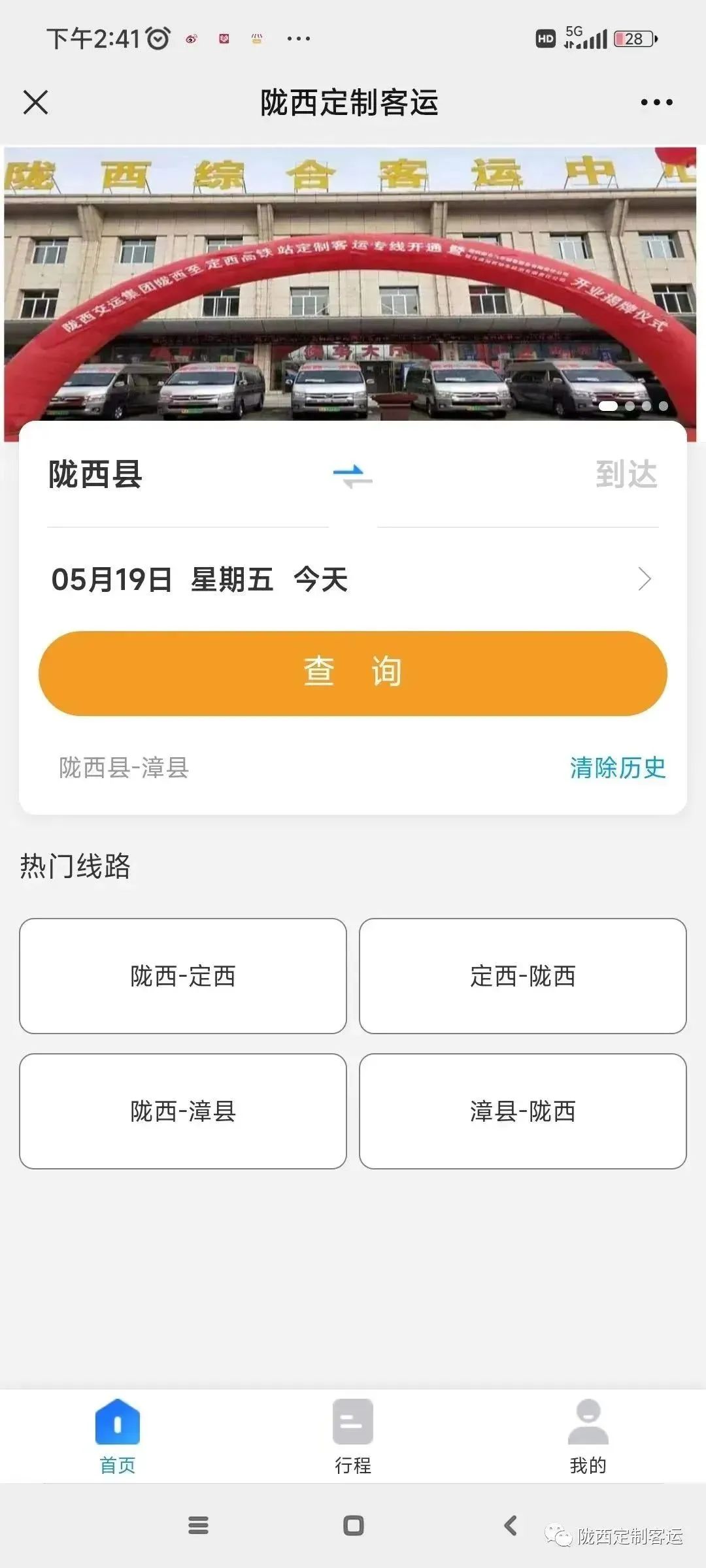Go back with the system back button
This screenshot has width=706, height=1568.
pyautogui.click(x=511, y=1526)
